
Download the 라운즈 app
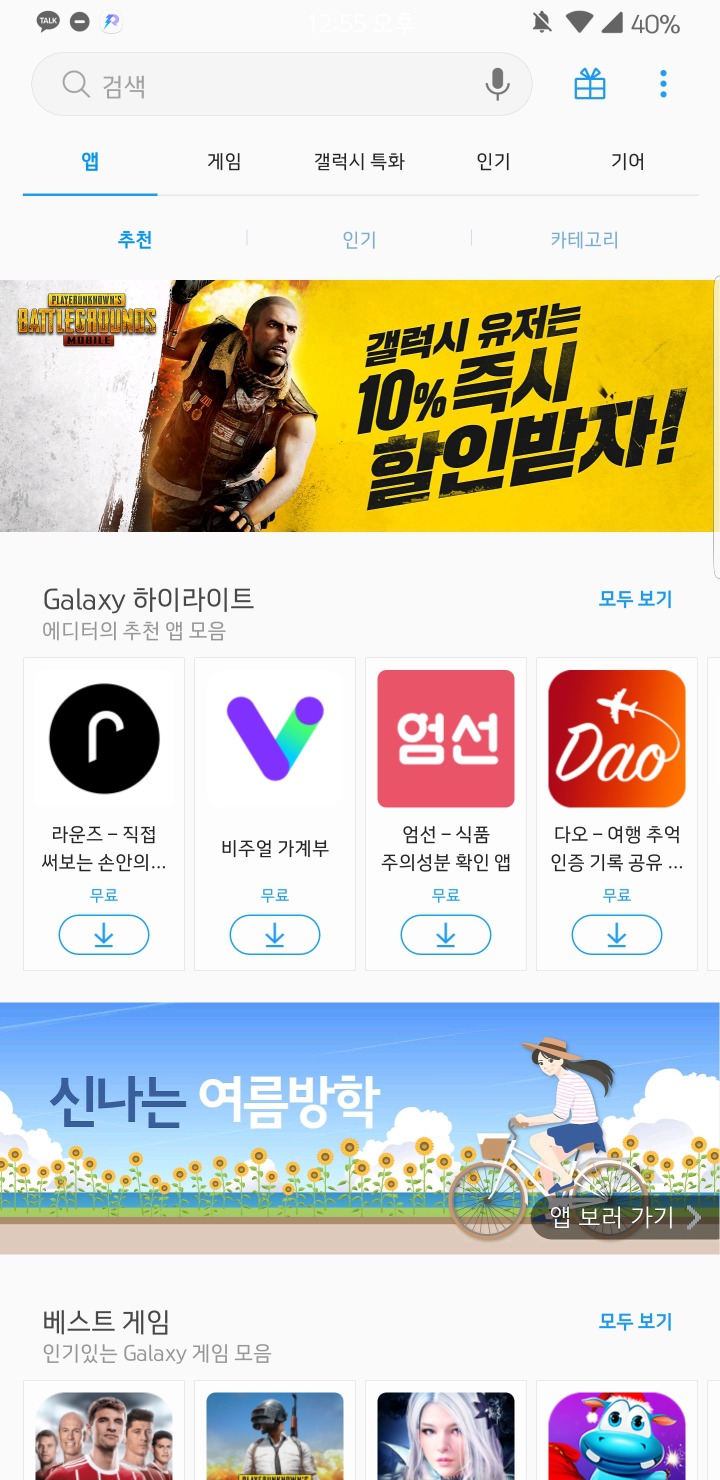pyautogui.click(x=104, y=936)
